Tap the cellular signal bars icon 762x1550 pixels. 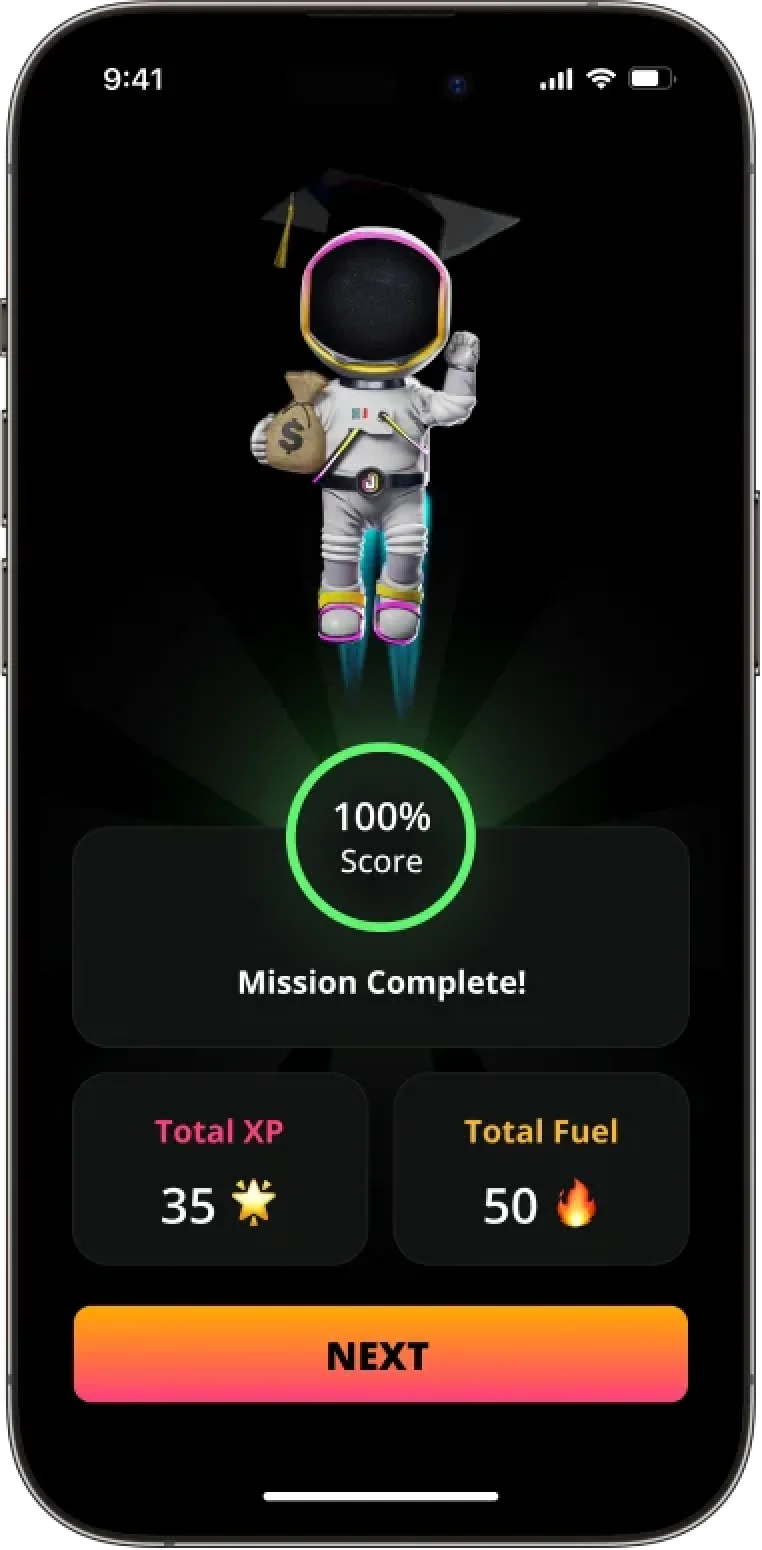click(x=557, y=78)
